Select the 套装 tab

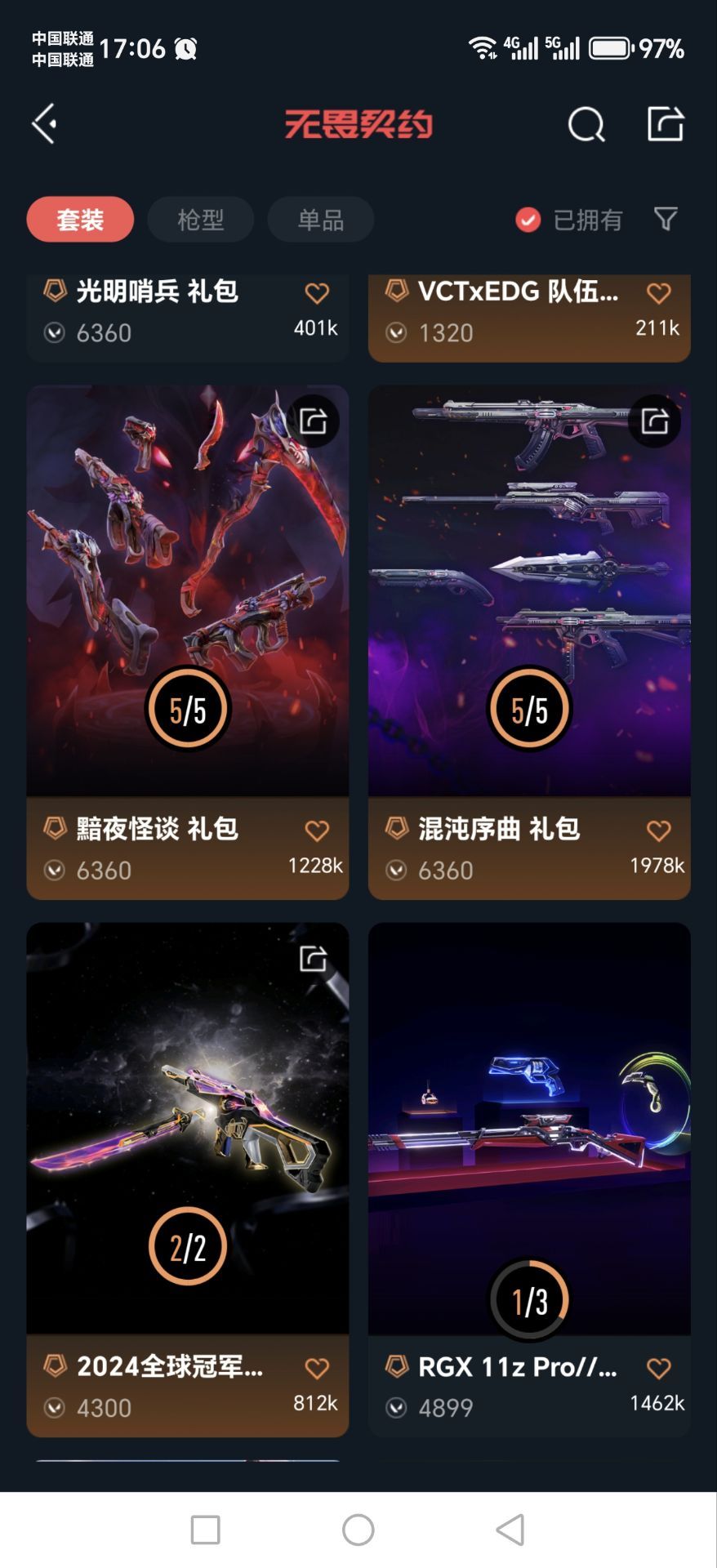coord(79,219)
